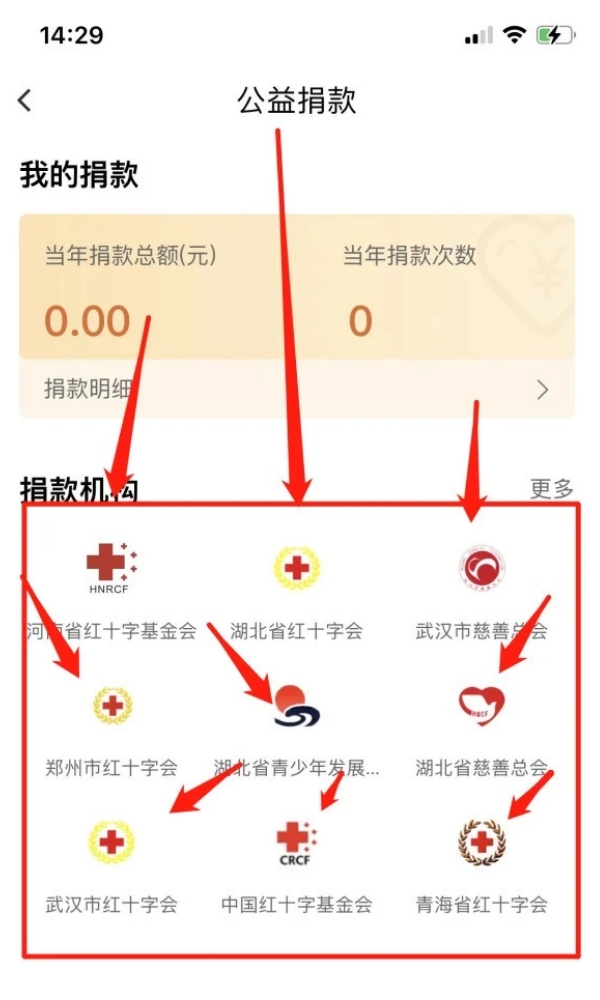Go back from 公益捐款 page
This screenshot has width=600, height=1000.
[x=26, y=100]
